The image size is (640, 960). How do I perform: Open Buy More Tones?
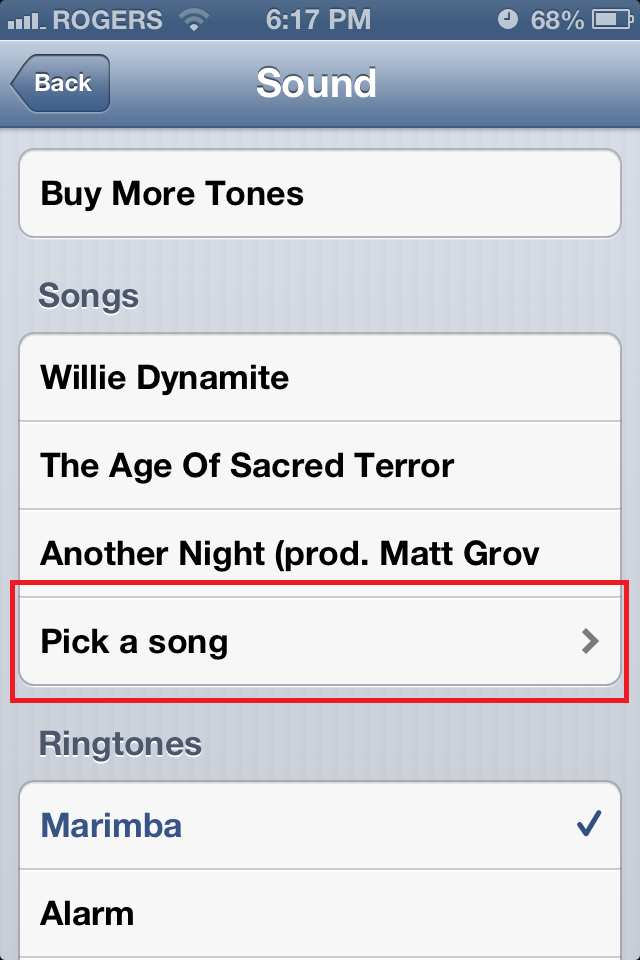(320, 193)
